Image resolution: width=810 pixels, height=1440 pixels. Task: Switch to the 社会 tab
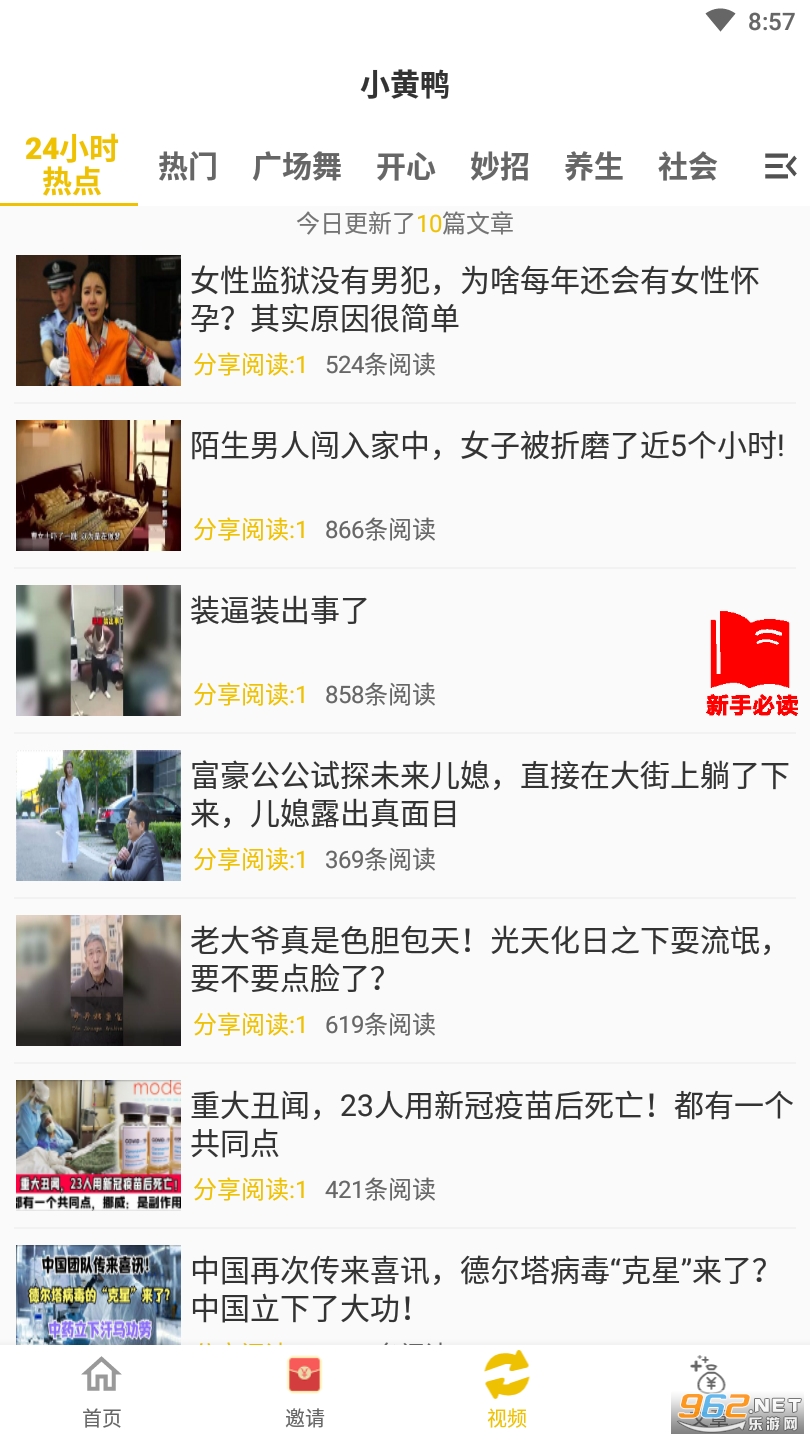tap(687, 166)
